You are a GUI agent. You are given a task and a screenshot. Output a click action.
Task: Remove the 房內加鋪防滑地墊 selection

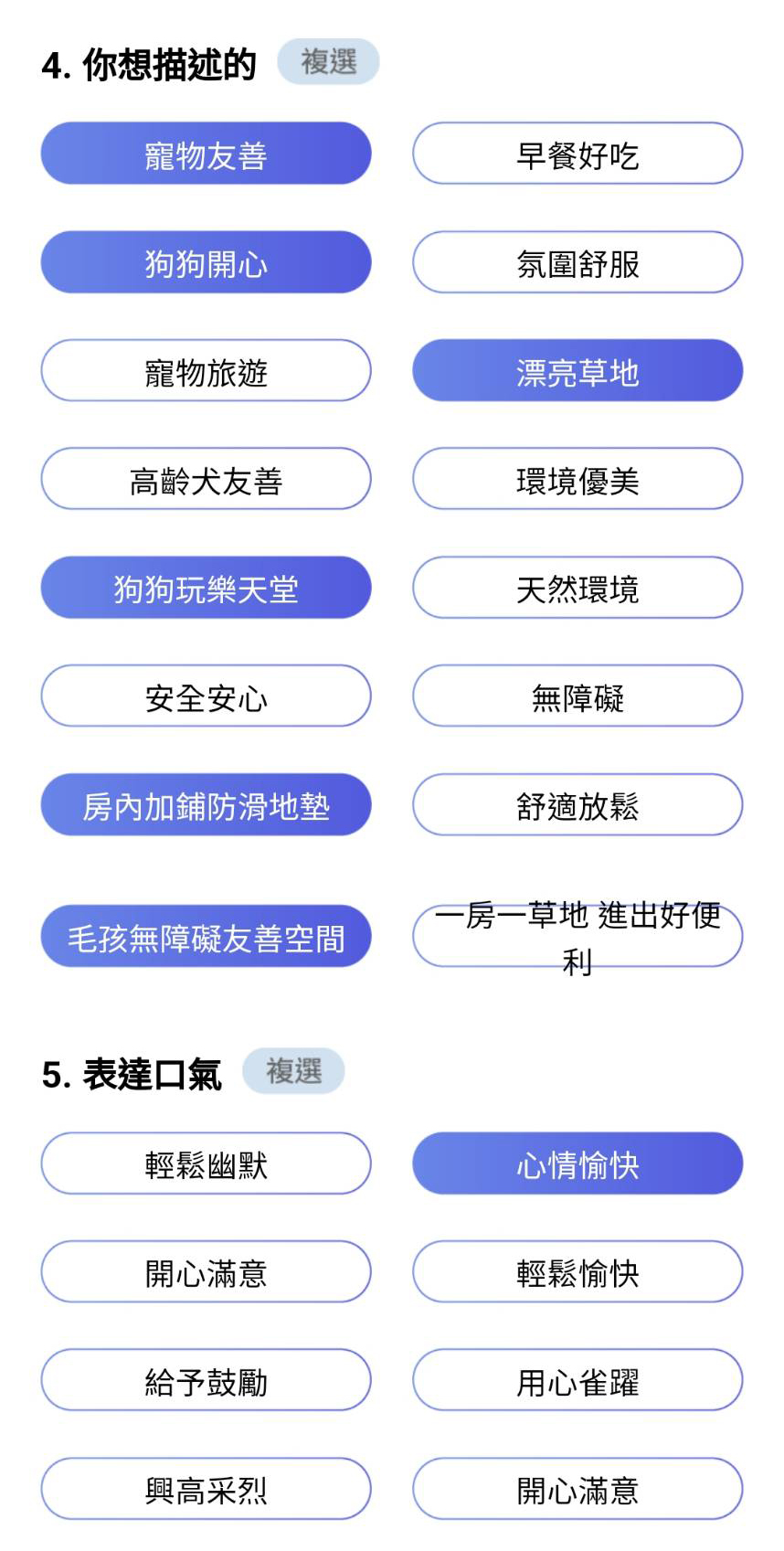pyautogui.click(x=206, y=805)
